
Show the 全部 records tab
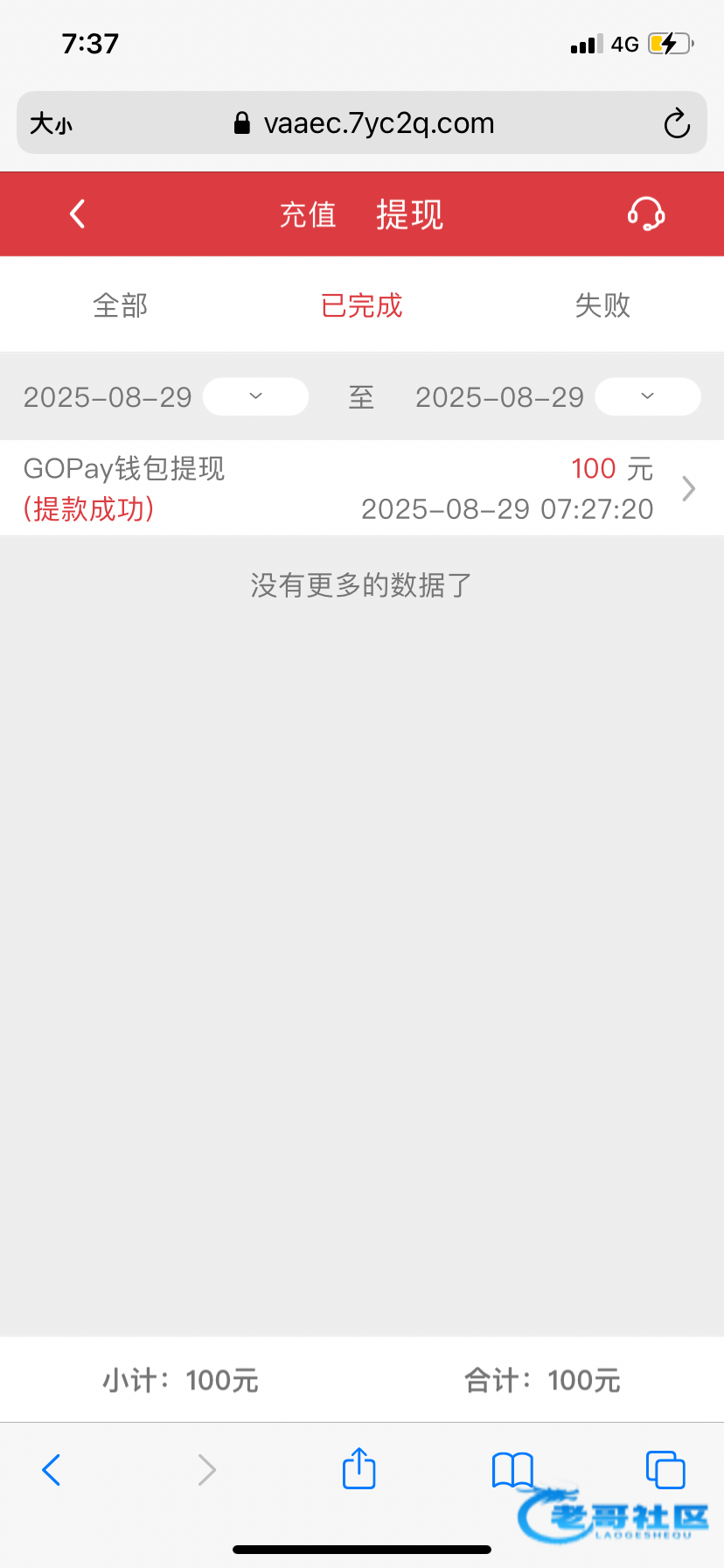(x=121, y=305)
